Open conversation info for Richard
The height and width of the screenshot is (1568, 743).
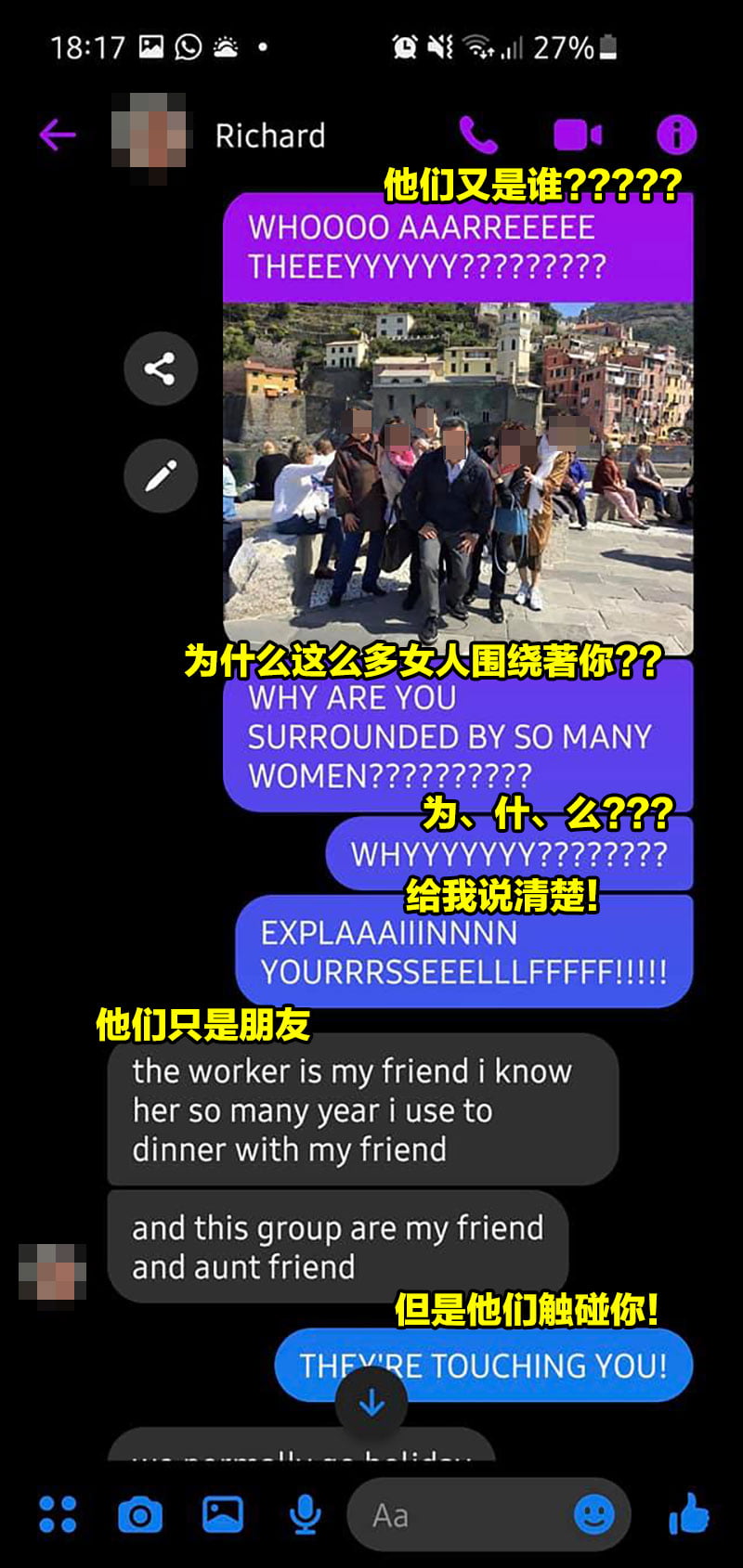pyautogui.click(x=676, y=136)
